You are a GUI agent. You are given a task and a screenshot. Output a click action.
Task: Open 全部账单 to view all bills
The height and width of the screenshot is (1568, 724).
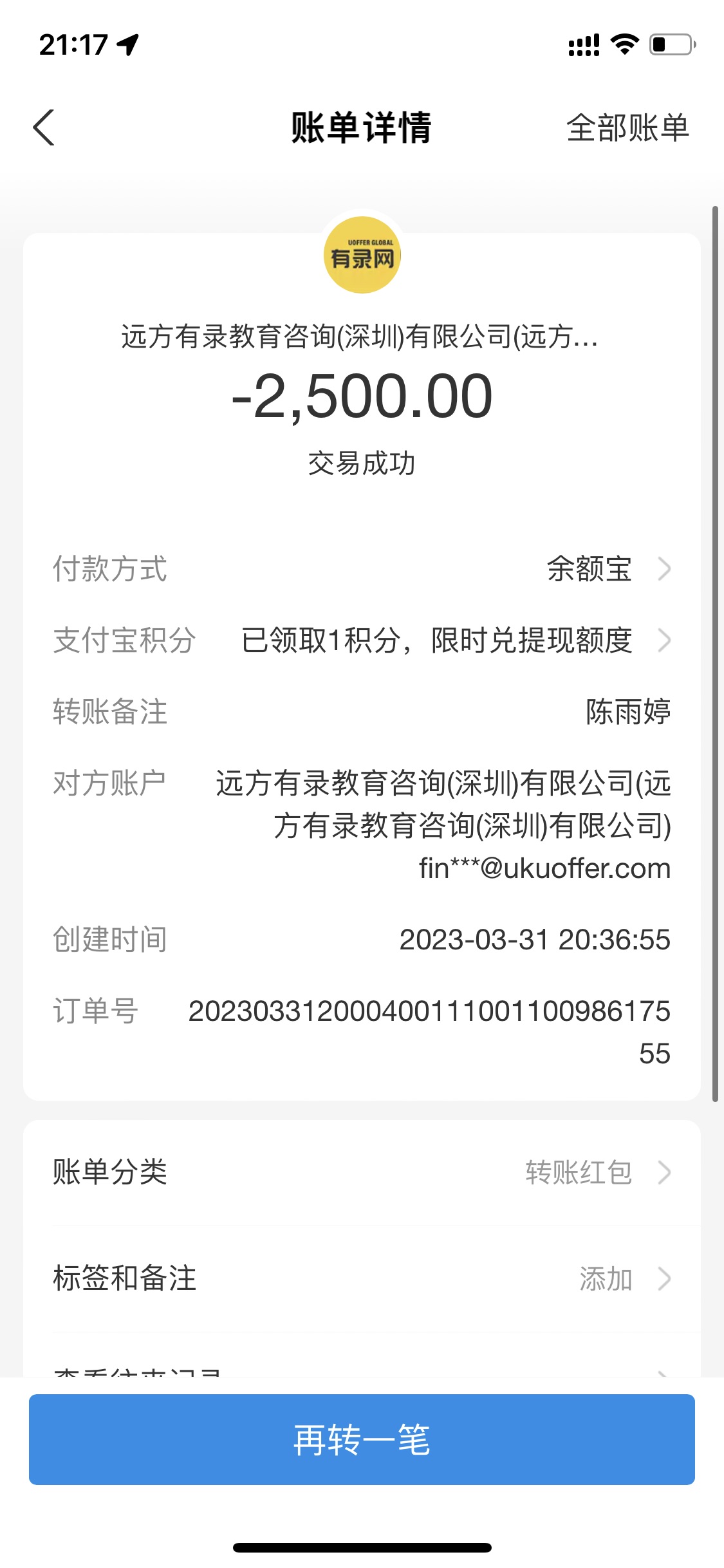(627, 127)
